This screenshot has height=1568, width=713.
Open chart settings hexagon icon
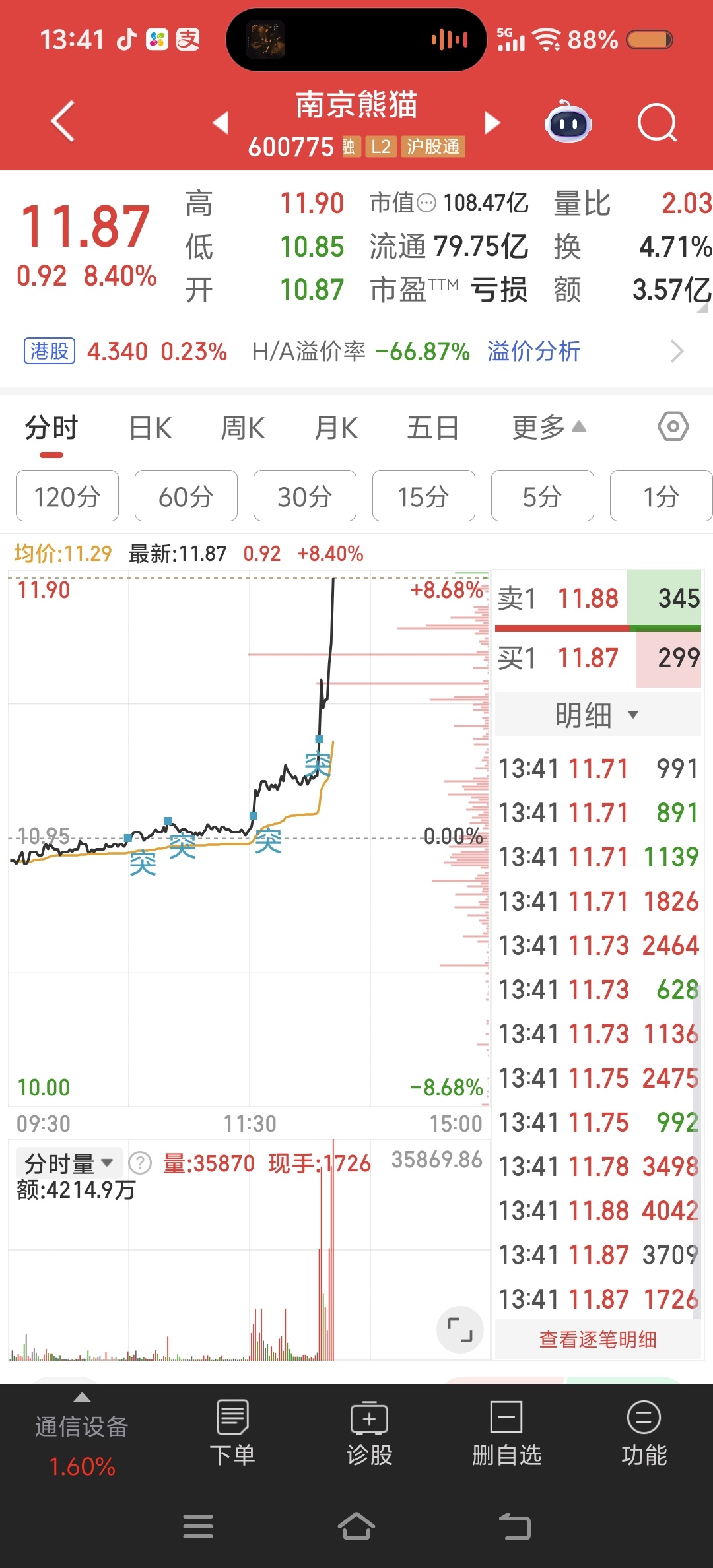pyautogui.click(x=673, y=427)
